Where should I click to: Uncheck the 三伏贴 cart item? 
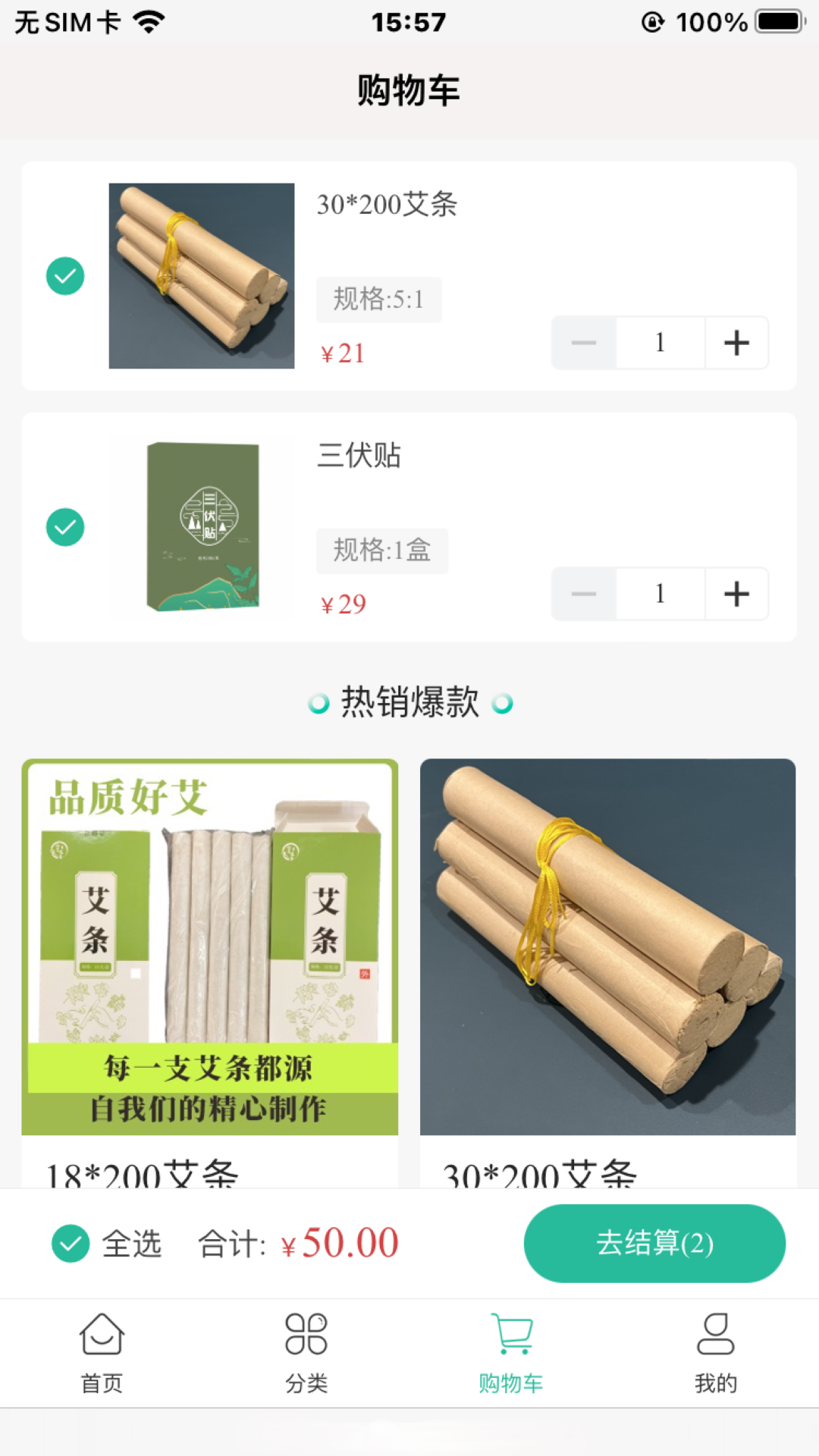(x=65, y=527)
